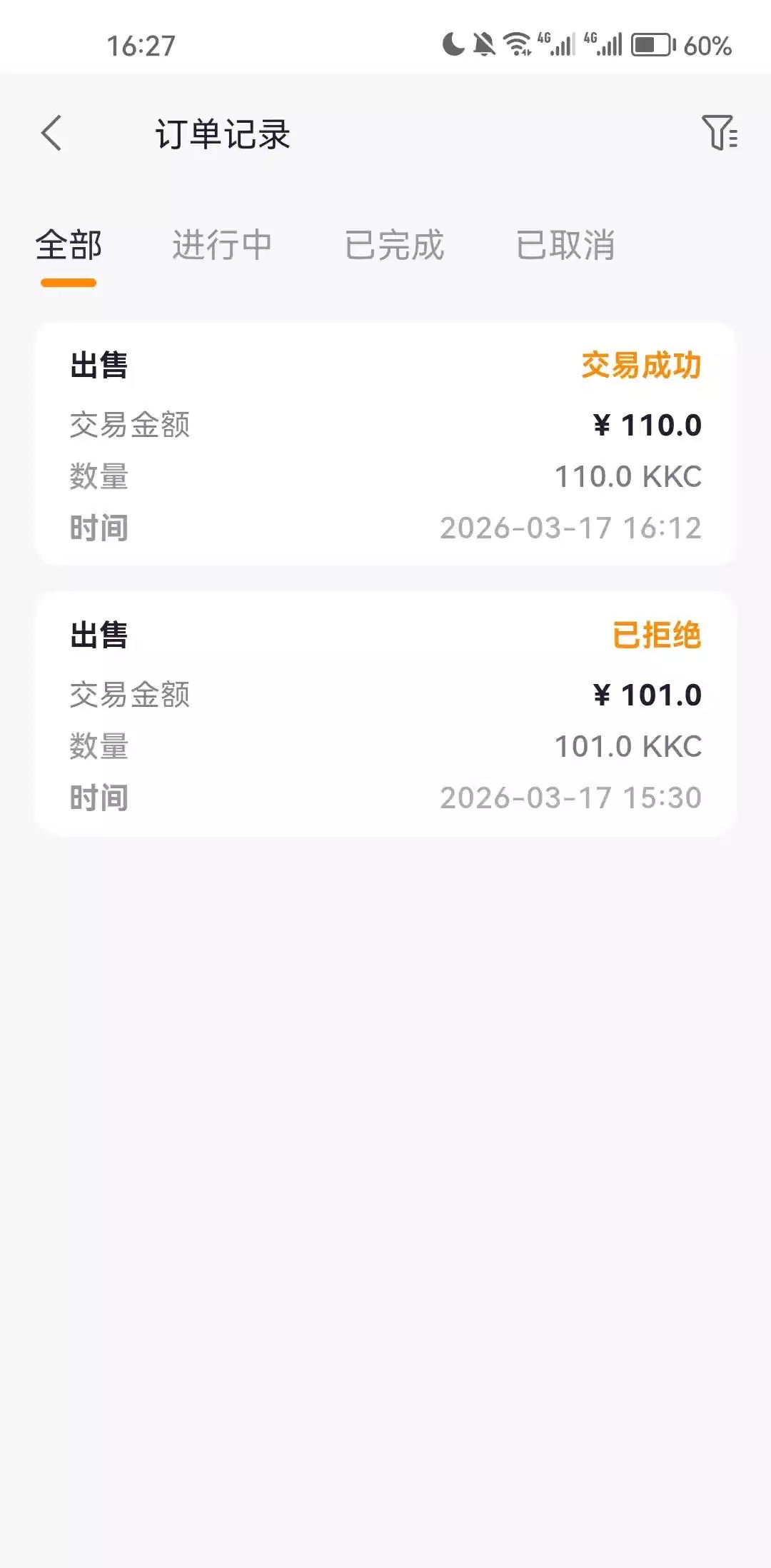Open the ¥110.0 交易成功 order
Image resolution: width=771 pixels, height=1568 pixels.
point(385,444)
